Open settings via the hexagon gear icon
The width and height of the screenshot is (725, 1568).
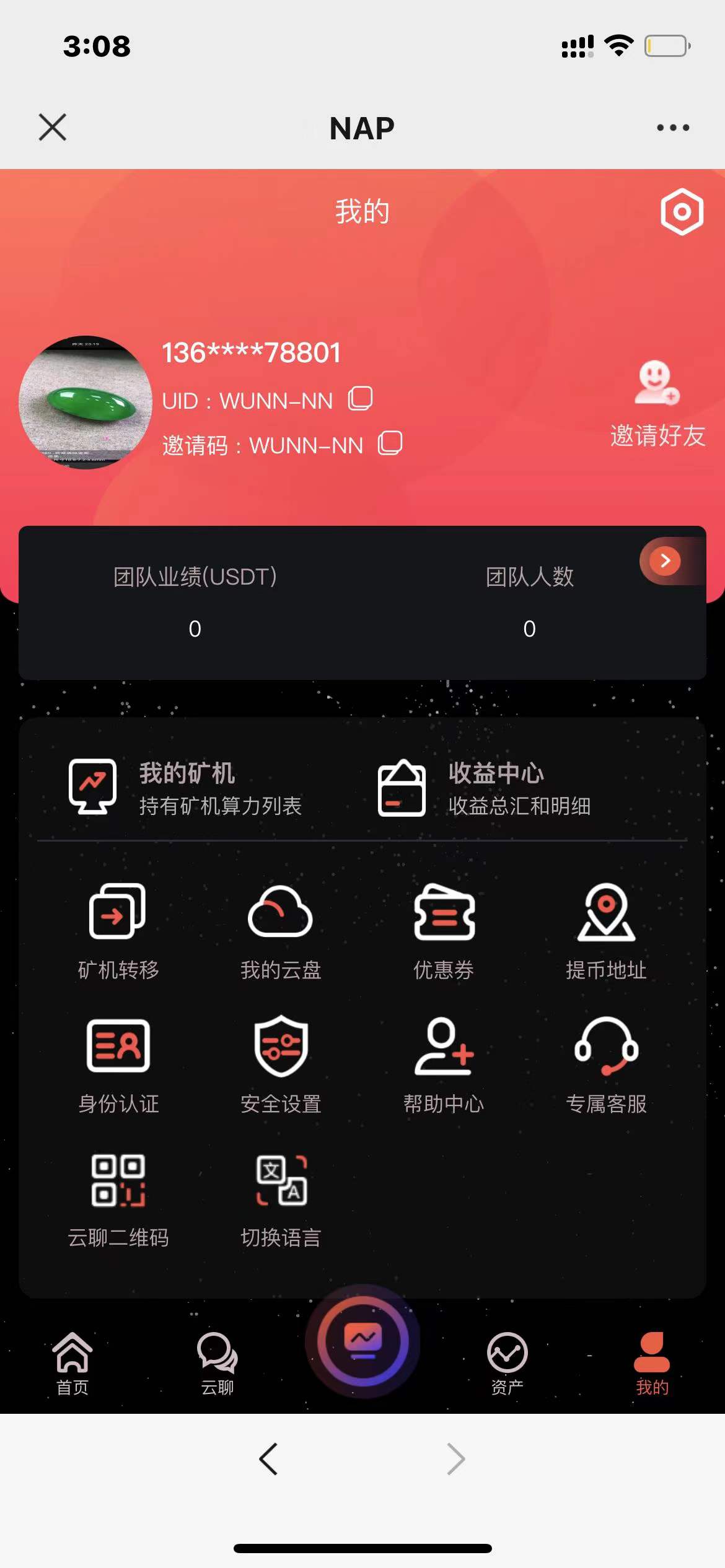681,212
